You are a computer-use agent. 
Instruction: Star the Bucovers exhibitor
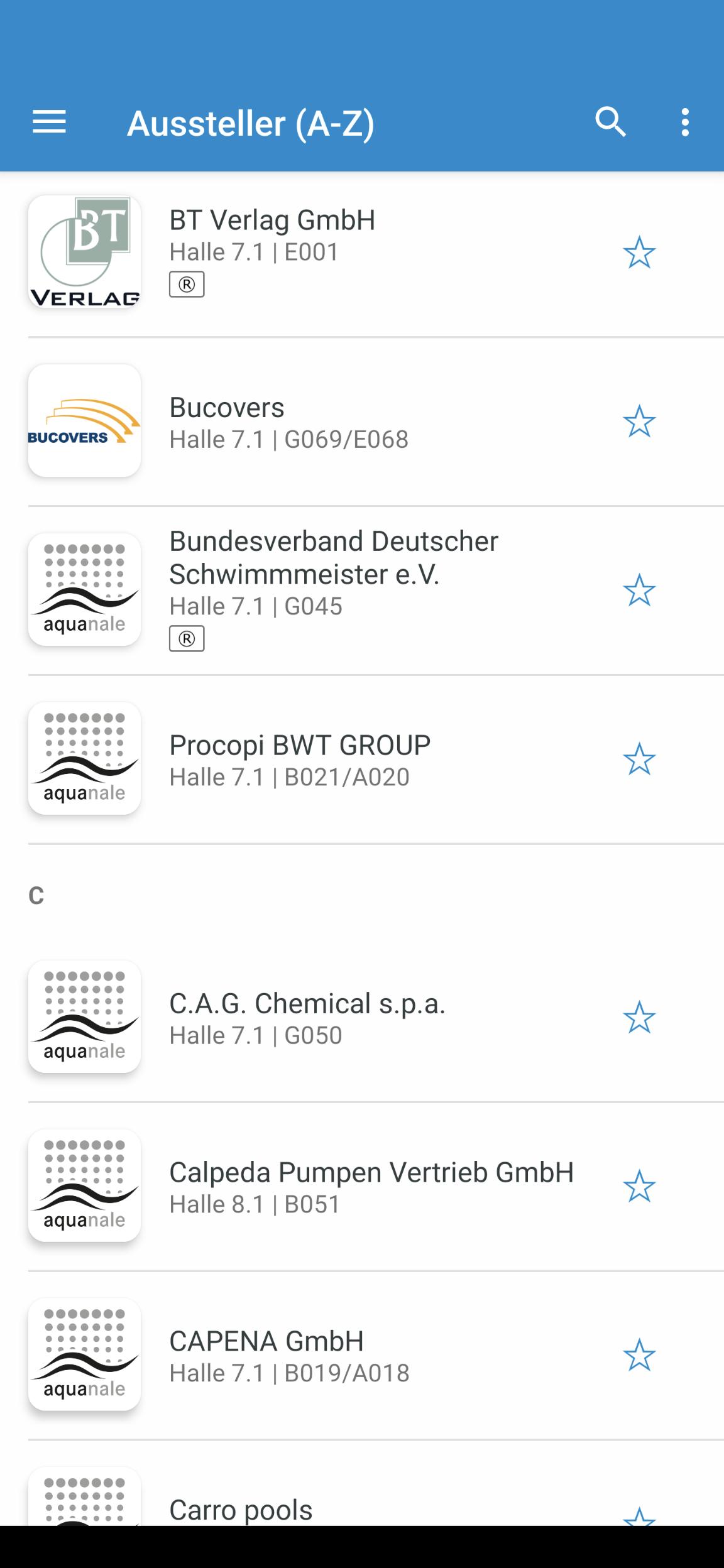click(x=639, y=421)
